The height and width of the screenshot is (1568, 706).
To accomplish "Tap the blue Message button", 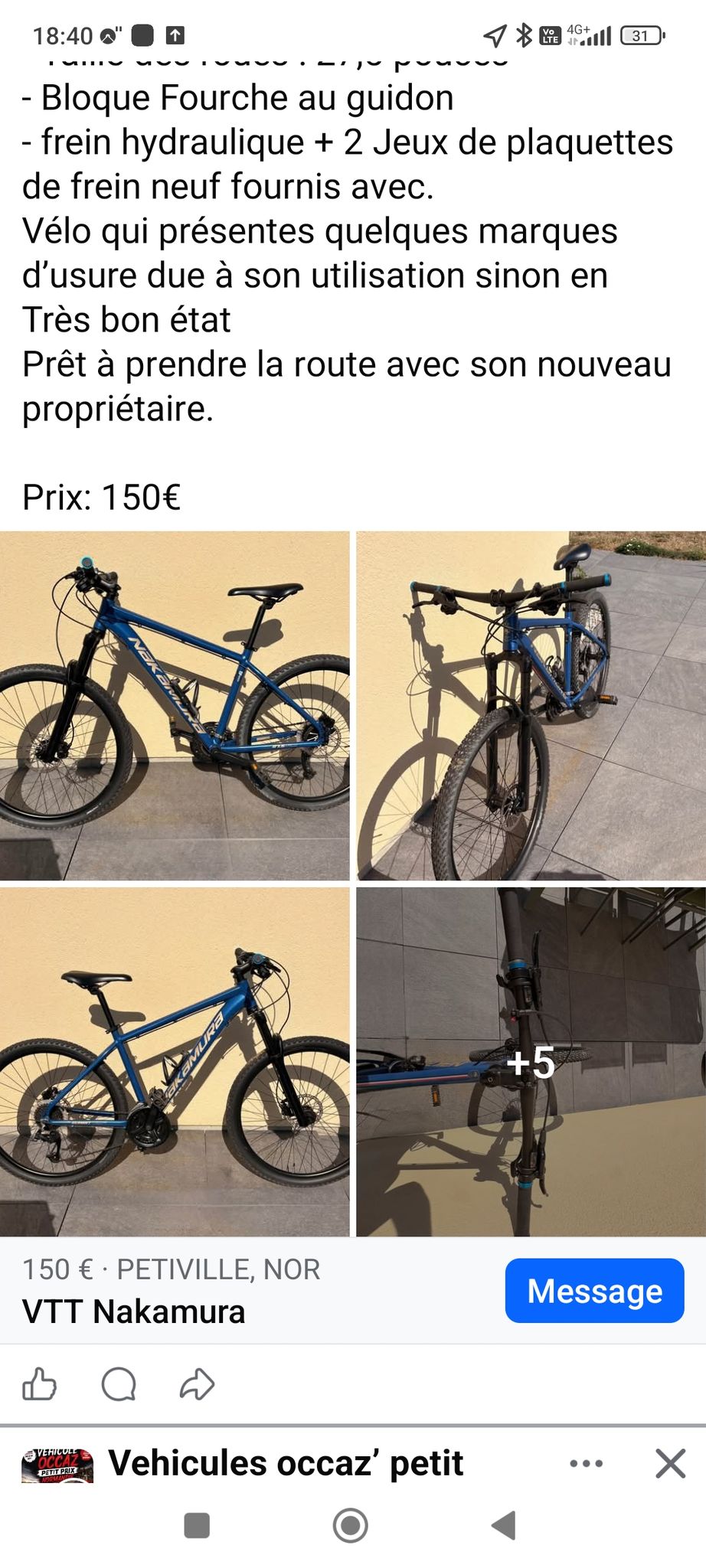I will 594,1290.
